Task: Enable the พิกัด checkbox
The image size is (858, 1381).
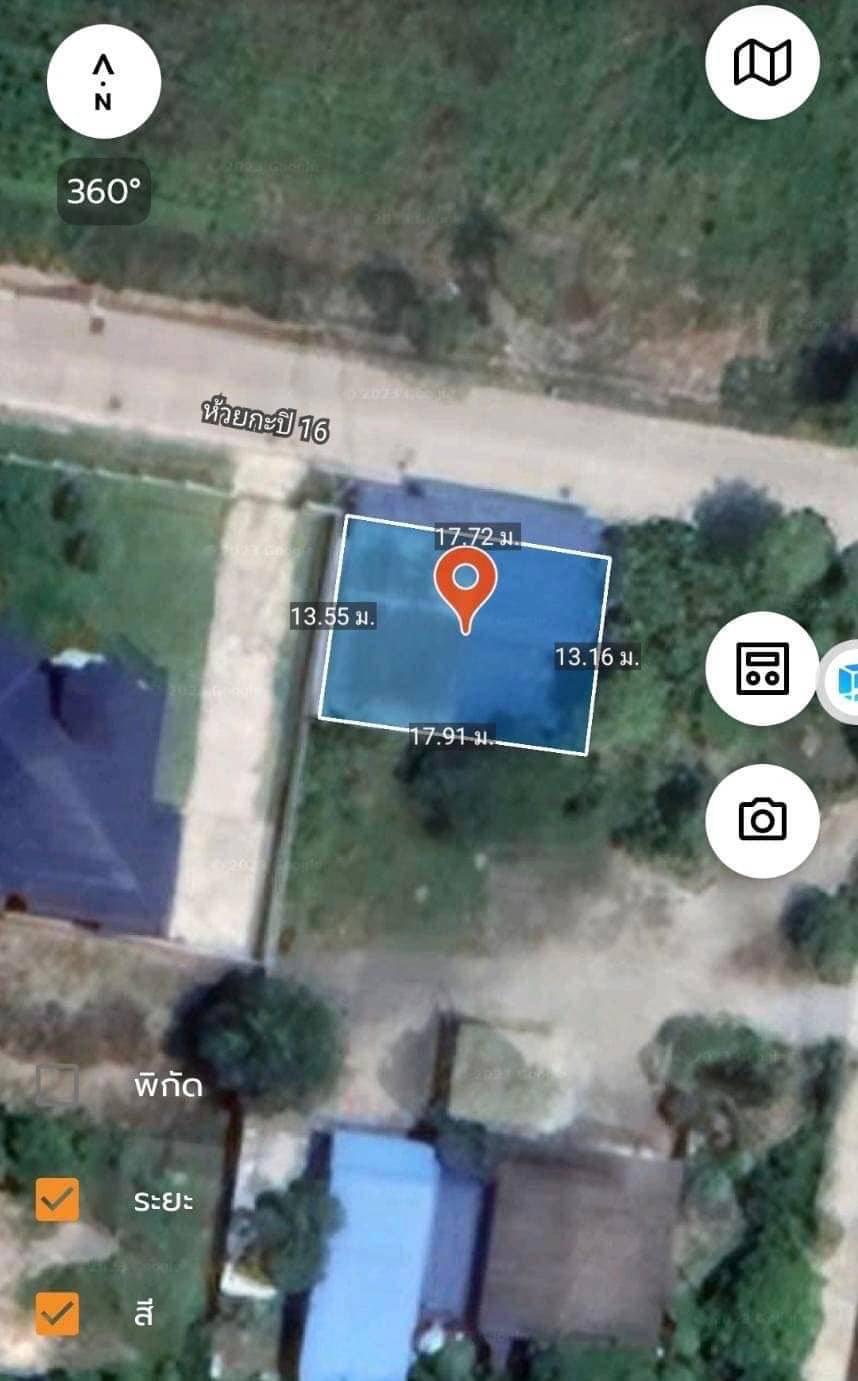Action: (57, 1085)
